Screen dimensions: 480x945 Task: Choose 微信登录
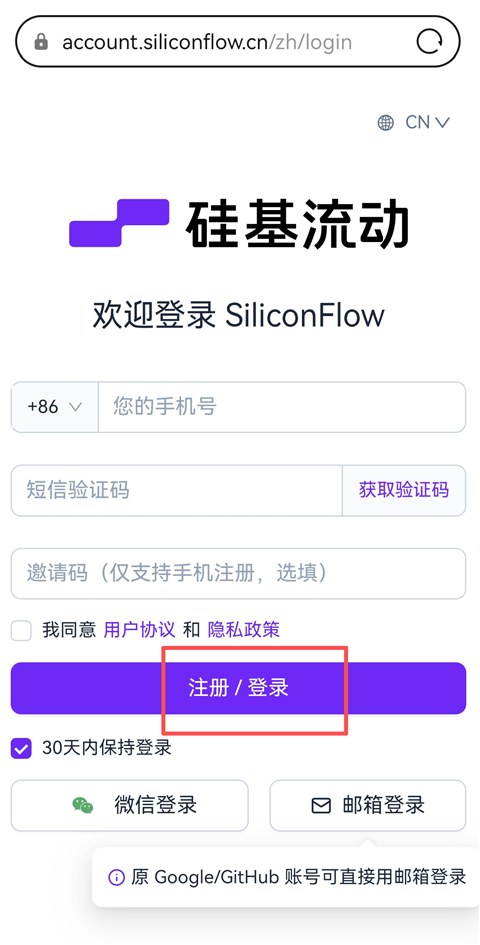[x=130, y=805]
